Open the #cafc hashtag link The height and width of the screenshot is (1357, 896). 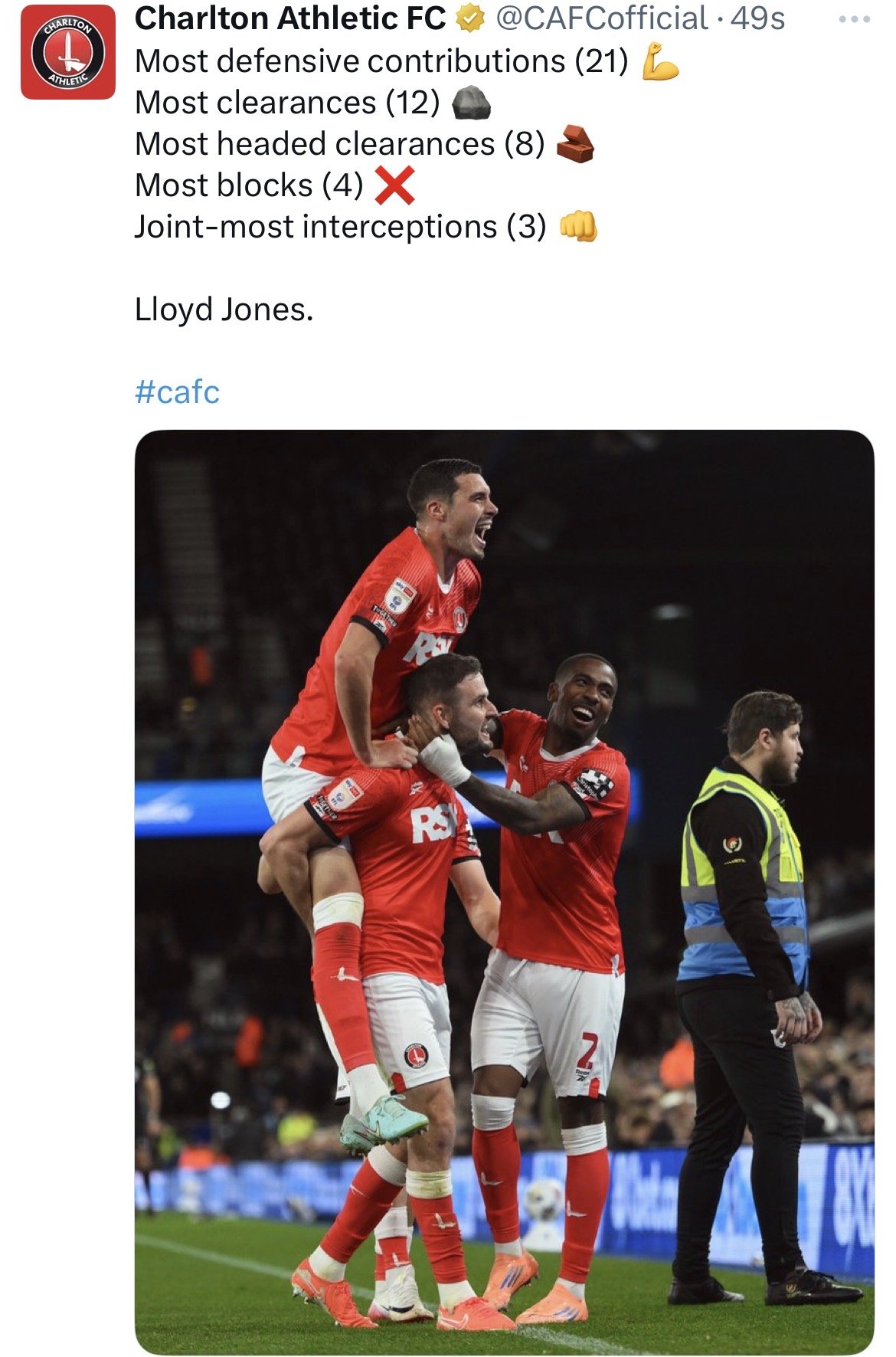[x=177, y=392]
